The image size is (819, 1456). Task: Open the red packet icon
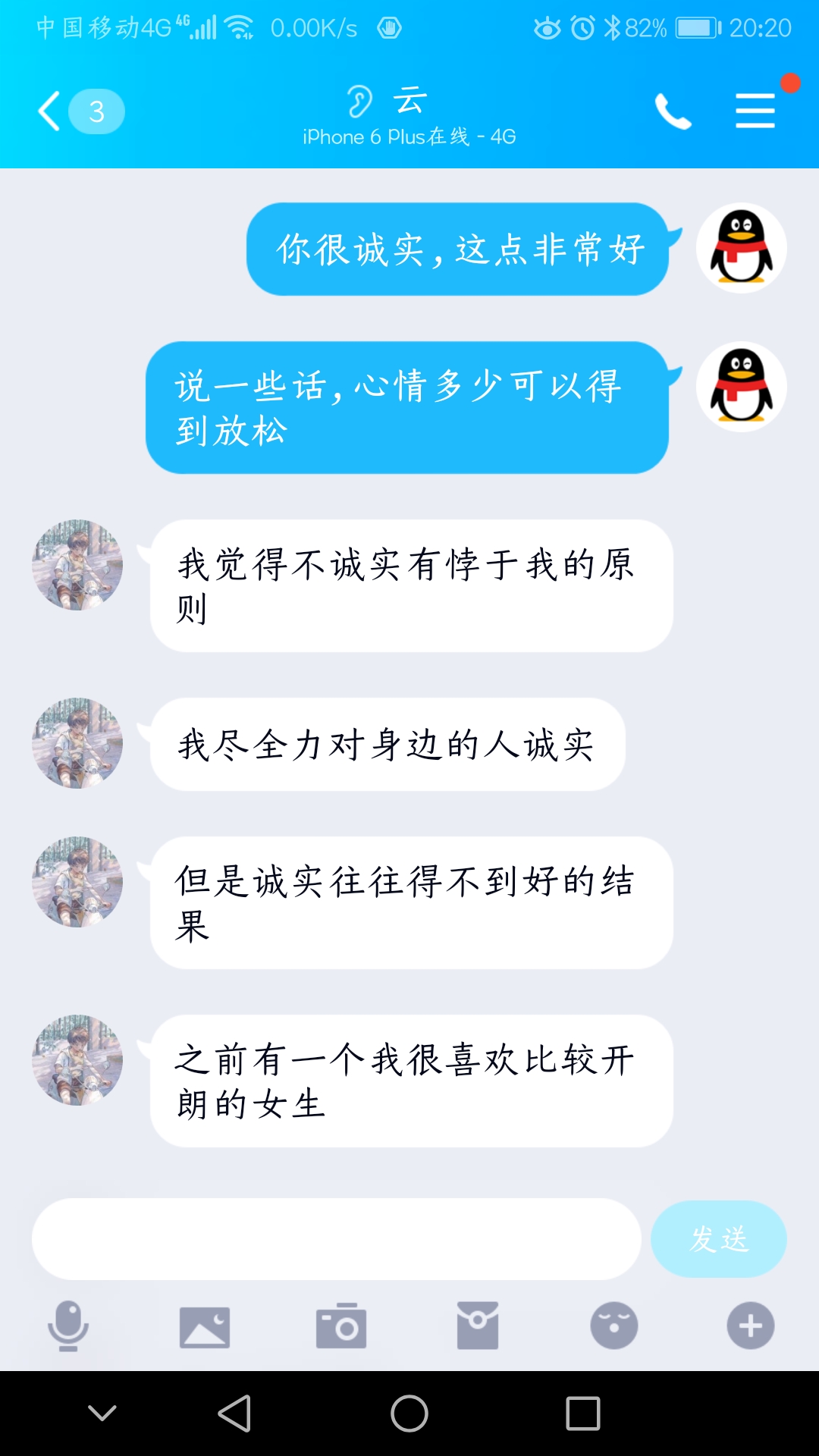click(478, 1326)
